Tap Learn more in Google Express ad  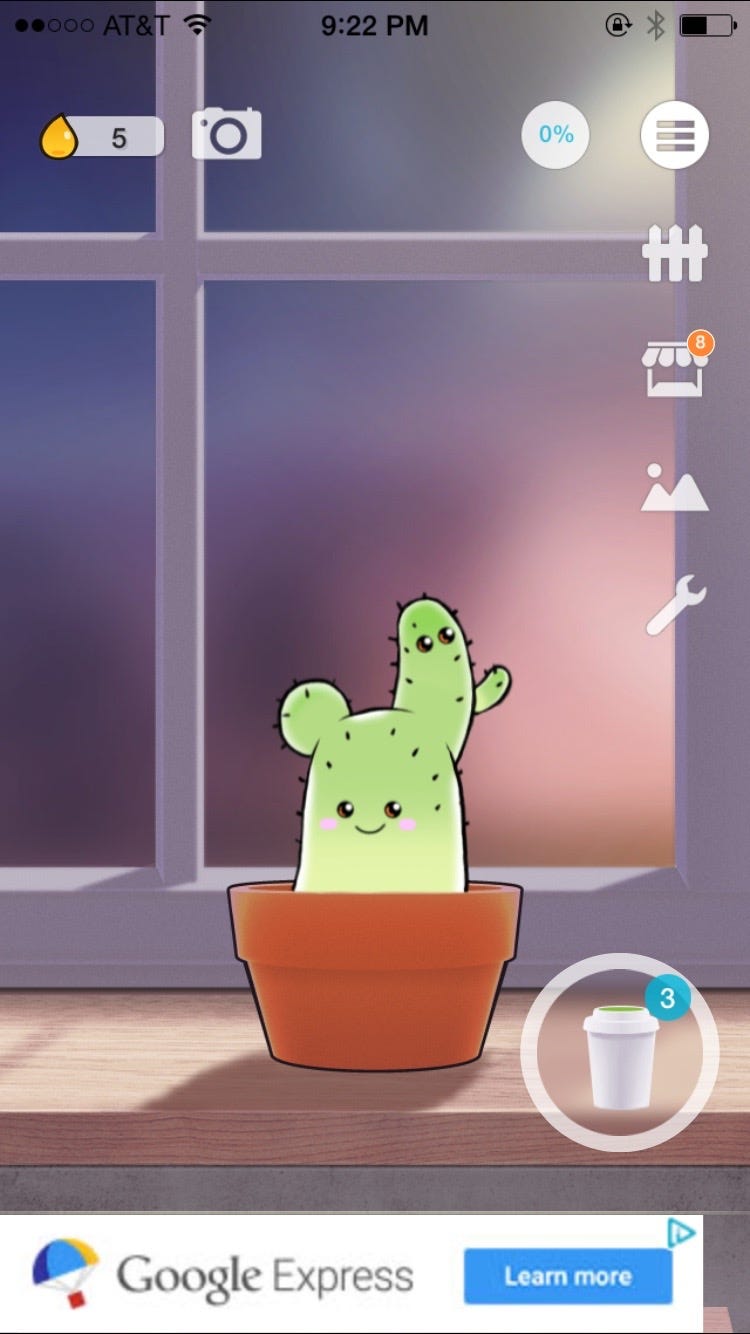pos(567,1275)
